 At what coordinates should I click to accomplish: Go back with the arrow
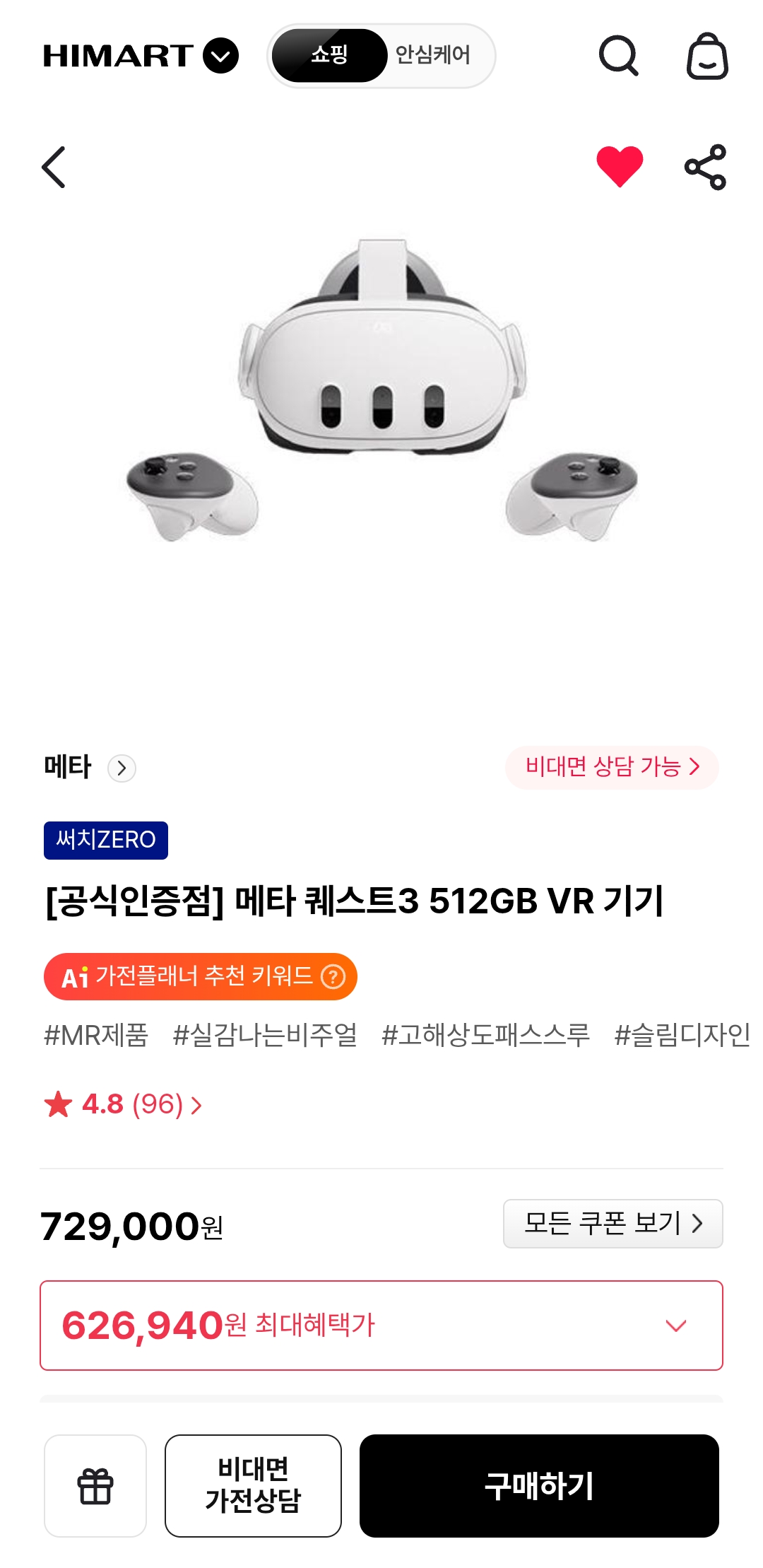(x=54, y=168)
